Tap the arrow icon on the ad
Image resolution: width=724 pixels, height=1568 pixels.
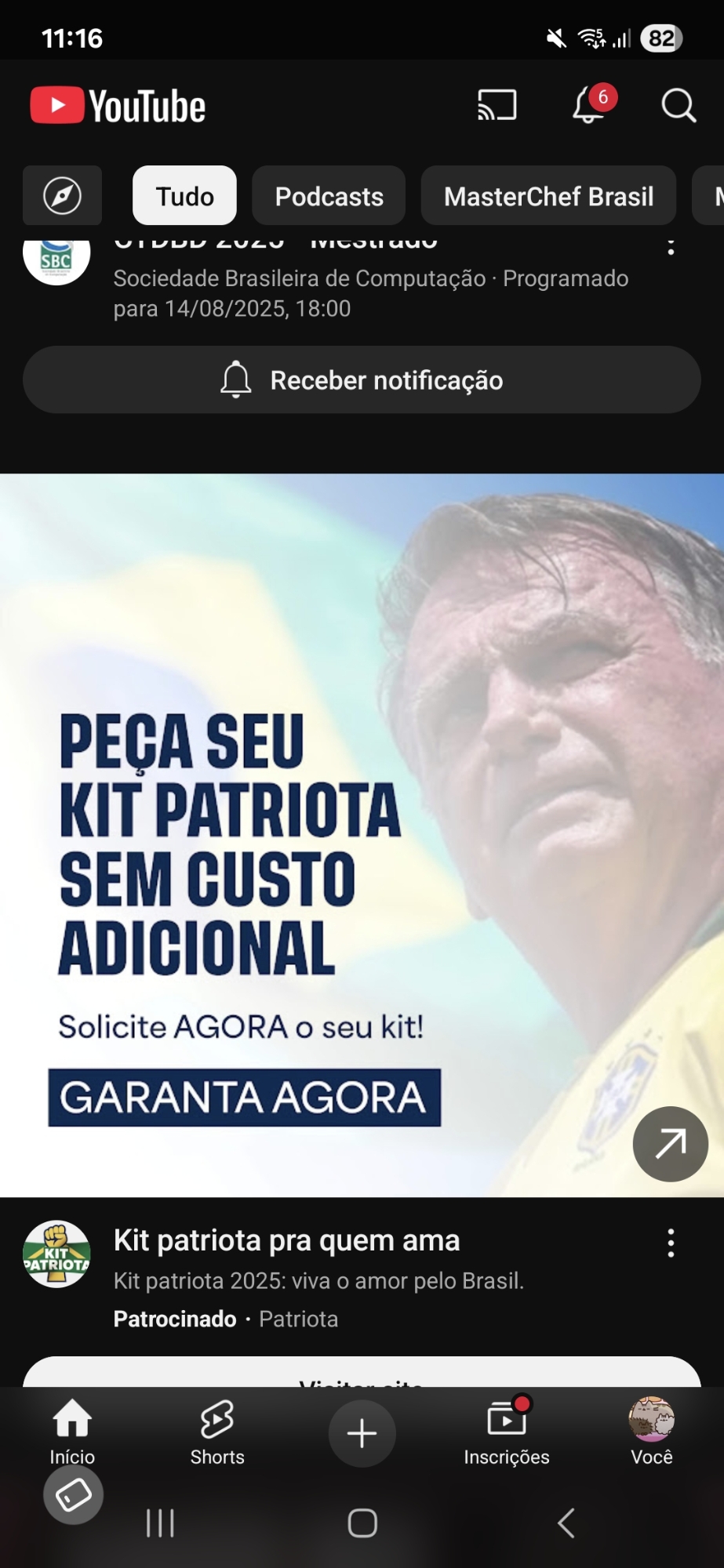click(670, 1144)
